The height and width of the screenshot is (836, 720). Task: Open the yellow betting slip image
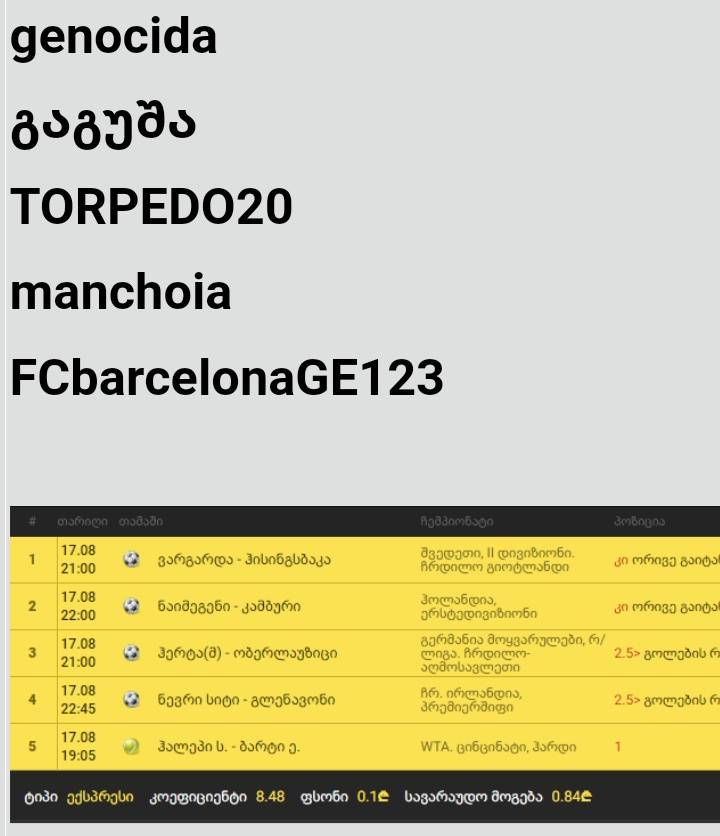tap(364, 663)
